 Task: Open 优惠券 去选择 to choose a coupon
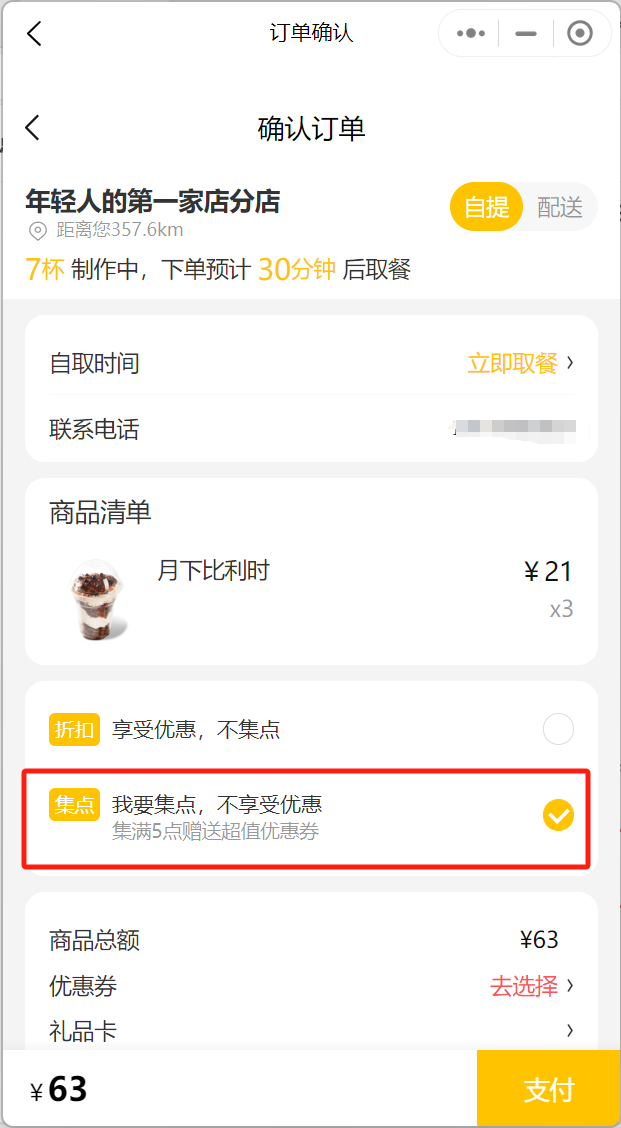(x=530, y=986)
